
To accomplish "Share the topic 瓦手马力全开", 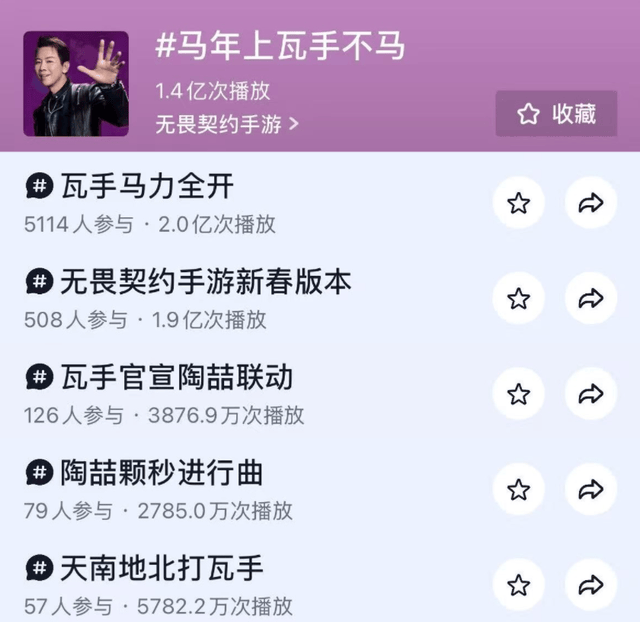I will click(x=591, y=204).
